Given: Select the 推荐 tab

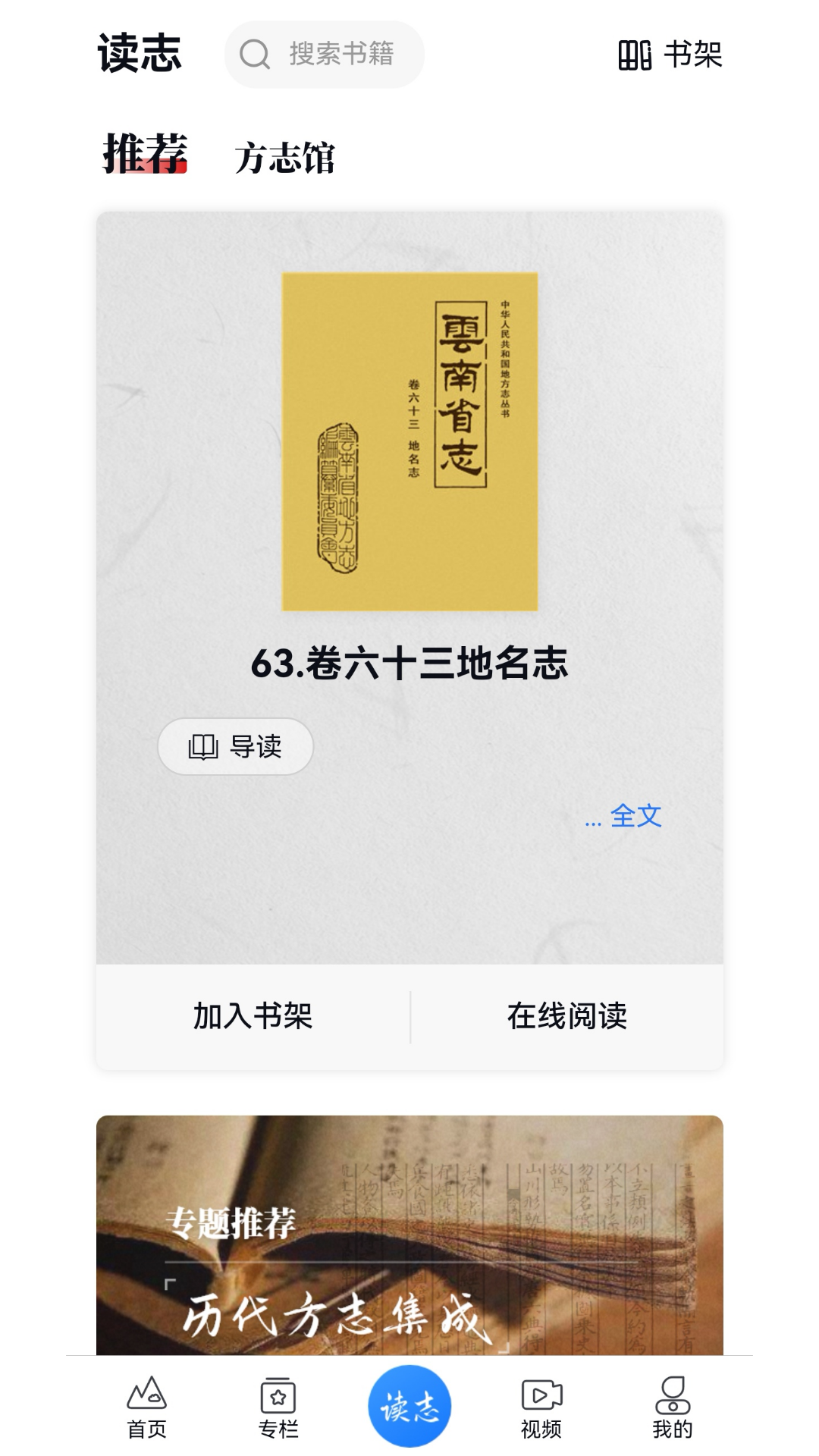Looking at the screenshot, I should [145, 154].
